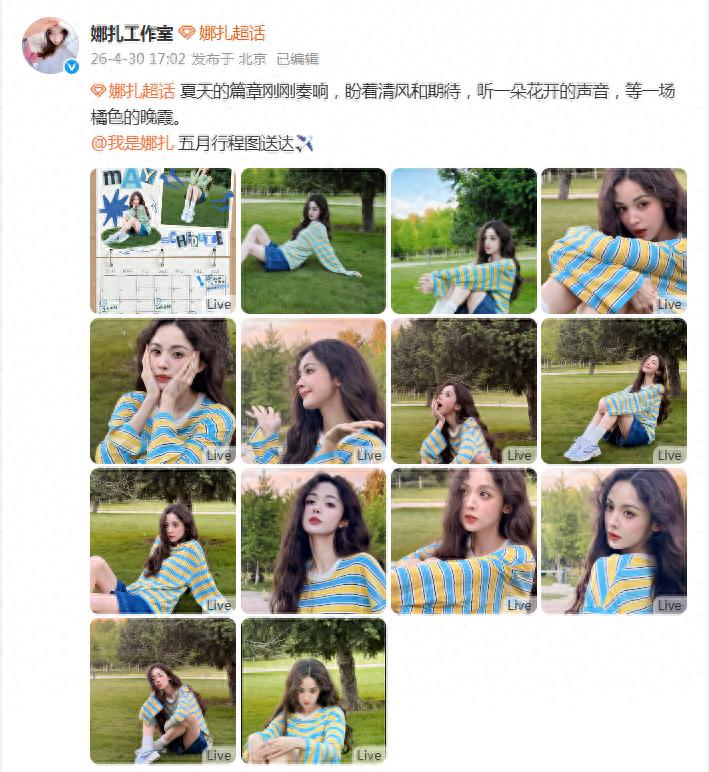The image size is (709, 772).
Task: Open the blue-sky photo of her sitting on grass
Action: 463,241
